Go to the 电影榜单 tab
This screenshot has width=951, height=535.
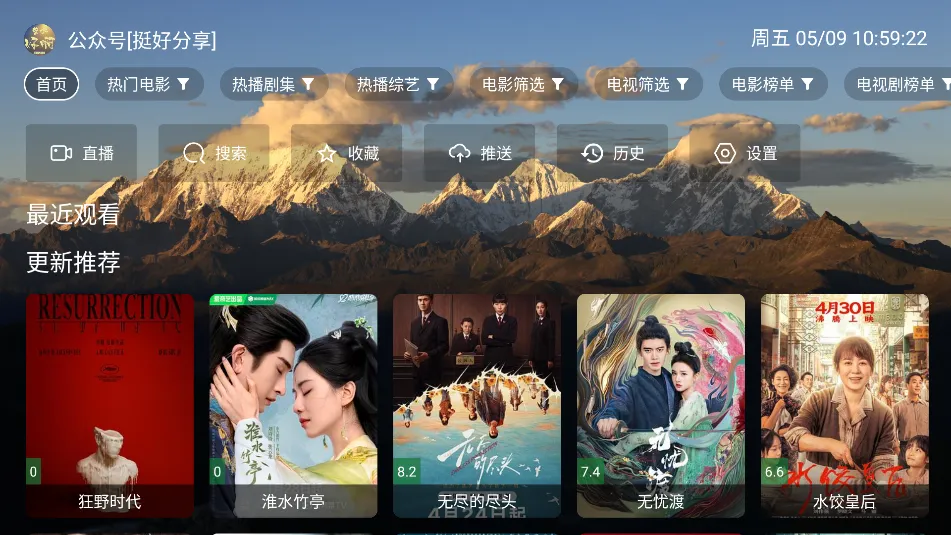773,85
